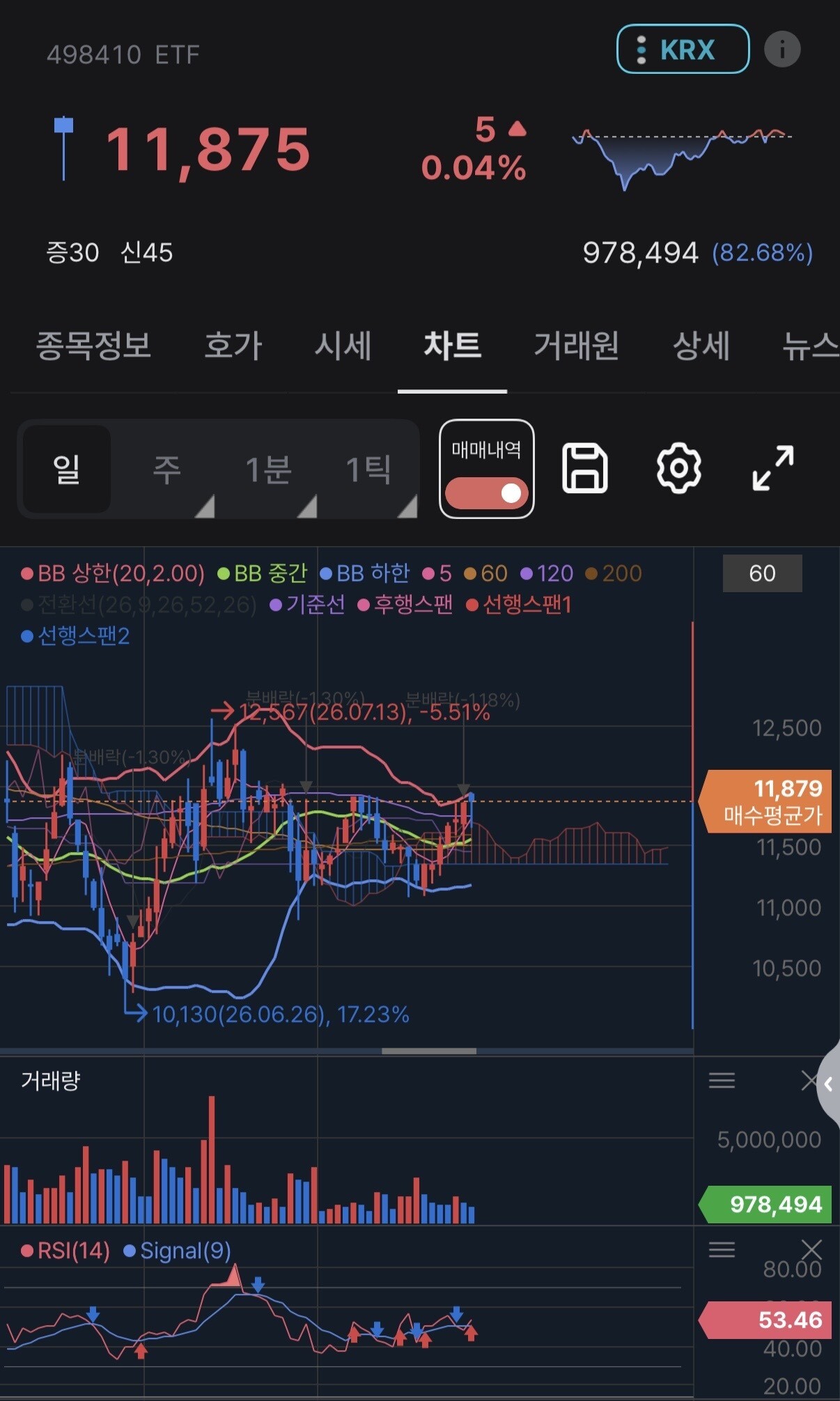The image size is (840, 1401).
Task: Go to the 거래원 tab
Action: [576, 345]
